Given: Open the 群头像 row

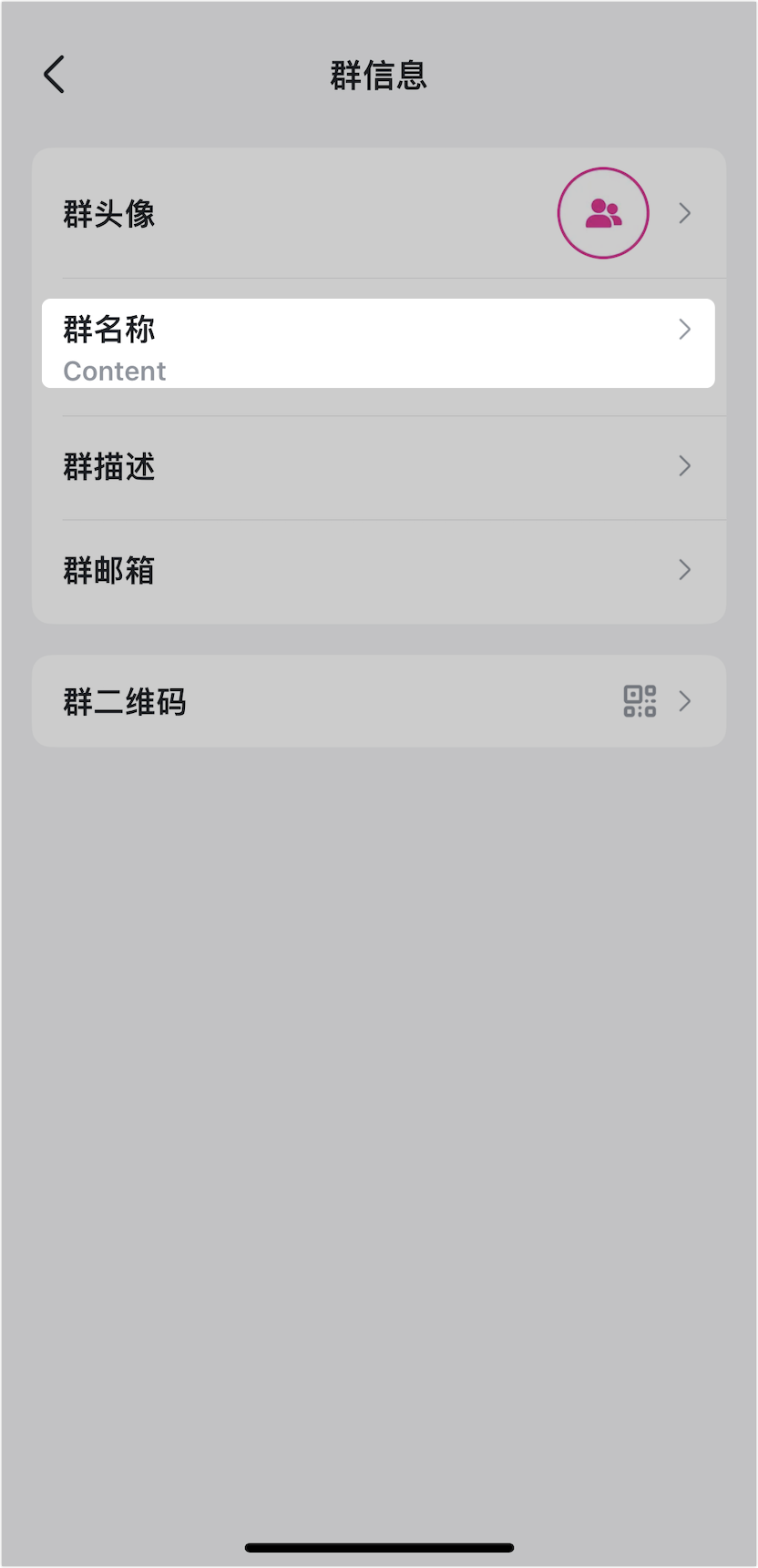Looking at the screenshot, I should [x=379, y=213].
